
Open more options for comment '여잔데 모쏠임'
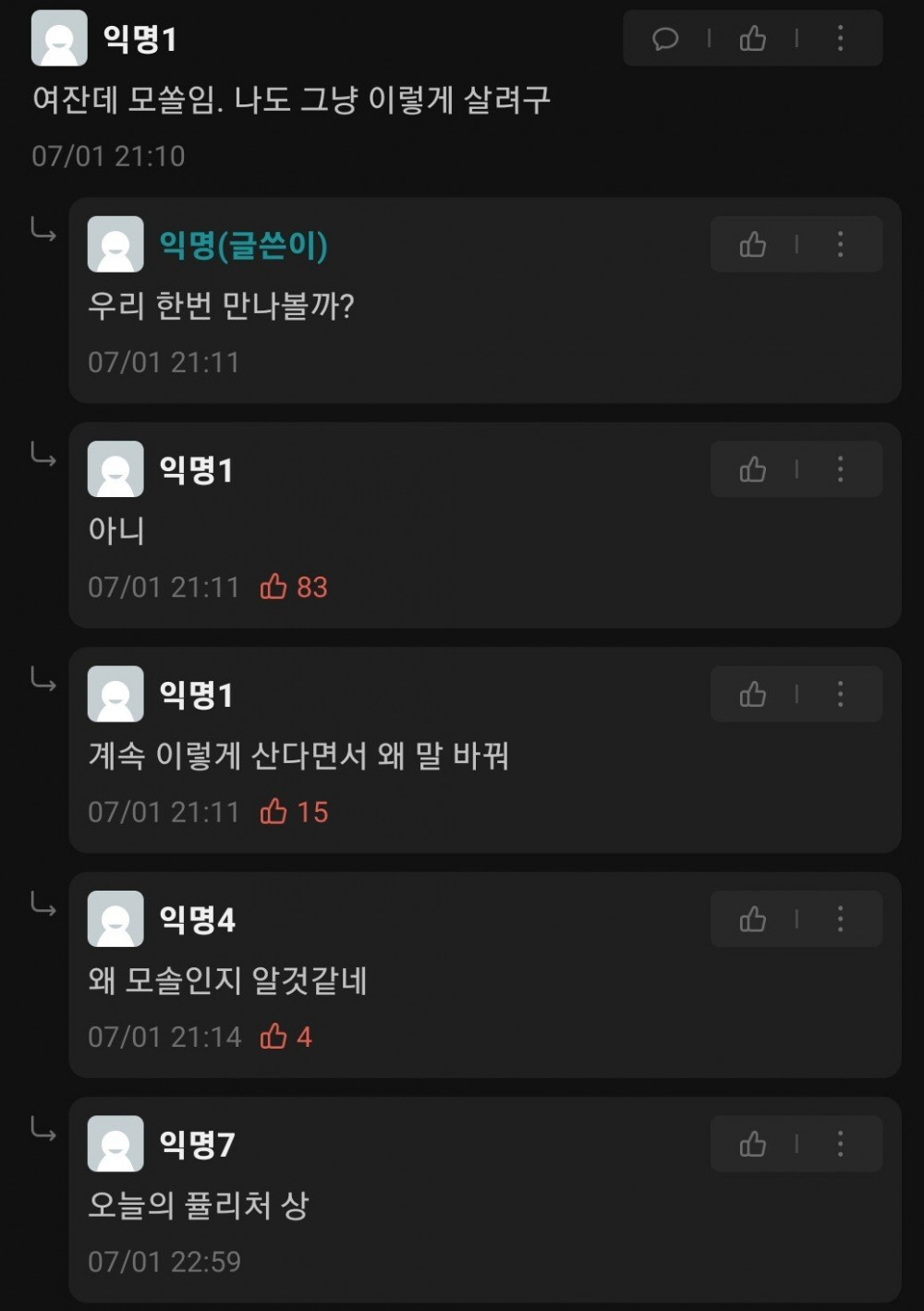tap(840, 39)
